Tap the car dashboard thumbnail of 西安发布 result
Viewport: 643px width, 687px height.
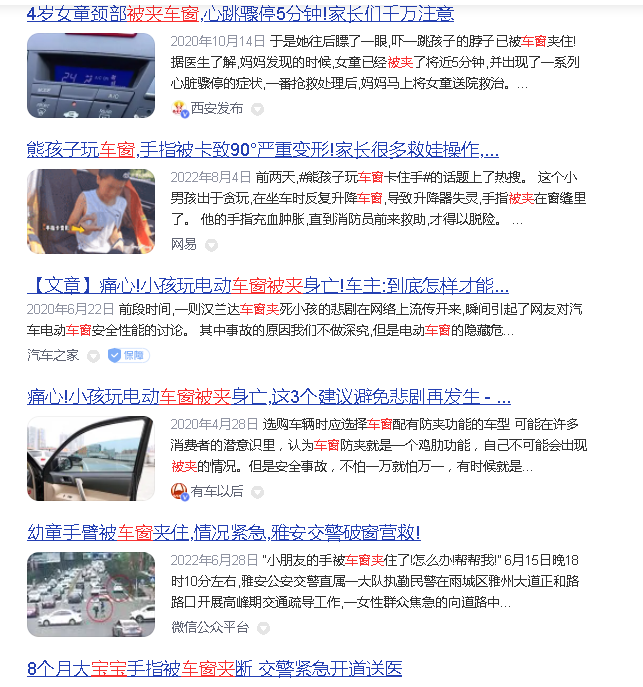[x=91, y=75]
